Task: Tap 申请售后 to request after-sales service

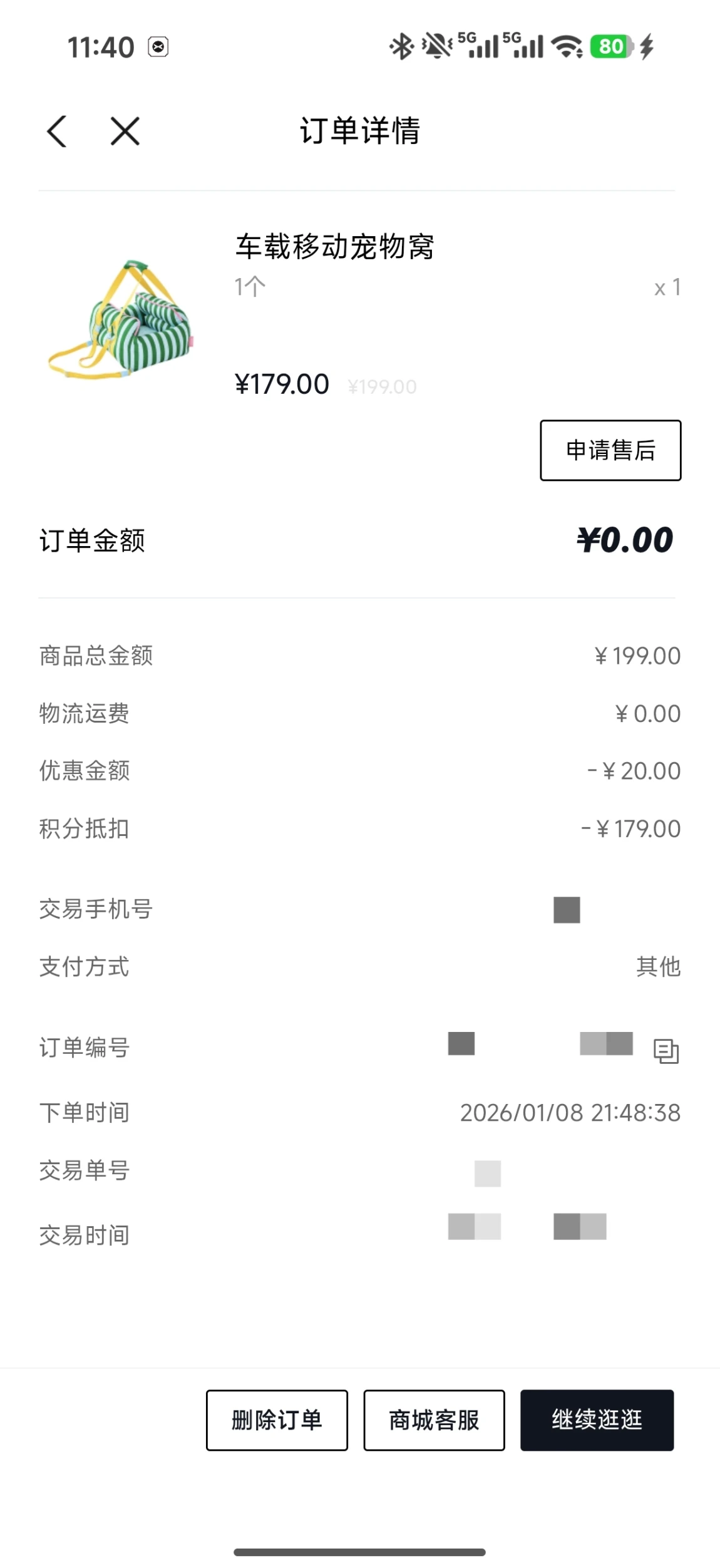Action: [x=610, y=450]
